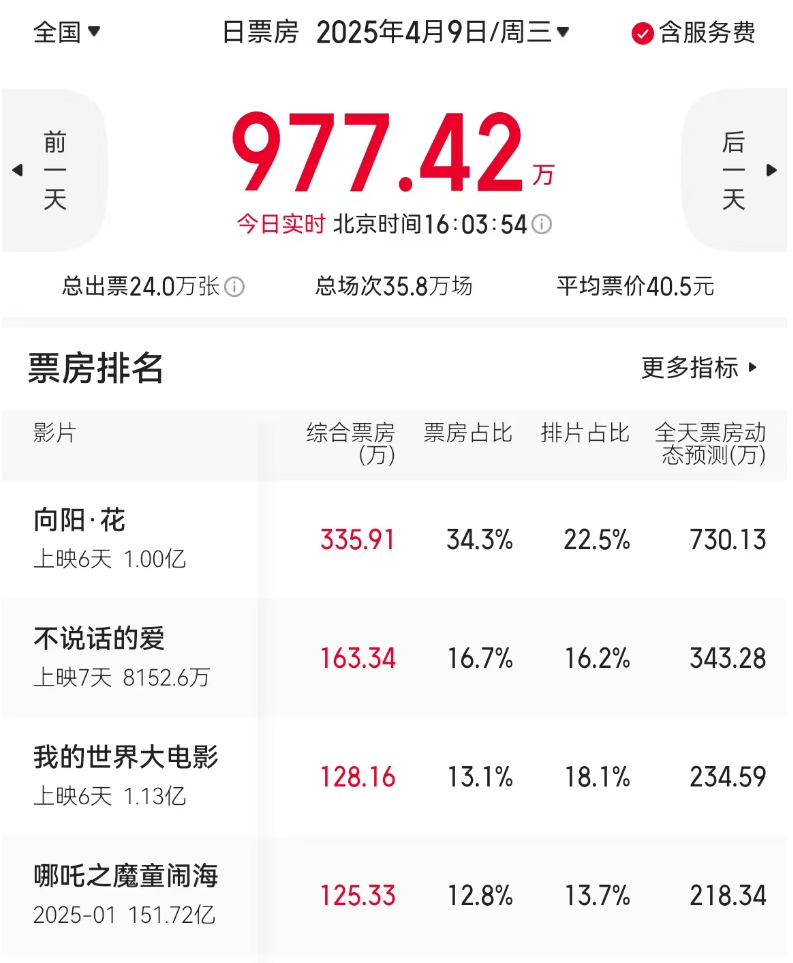
Task: Go to 前一天 box office
Action: coord(54,171)
